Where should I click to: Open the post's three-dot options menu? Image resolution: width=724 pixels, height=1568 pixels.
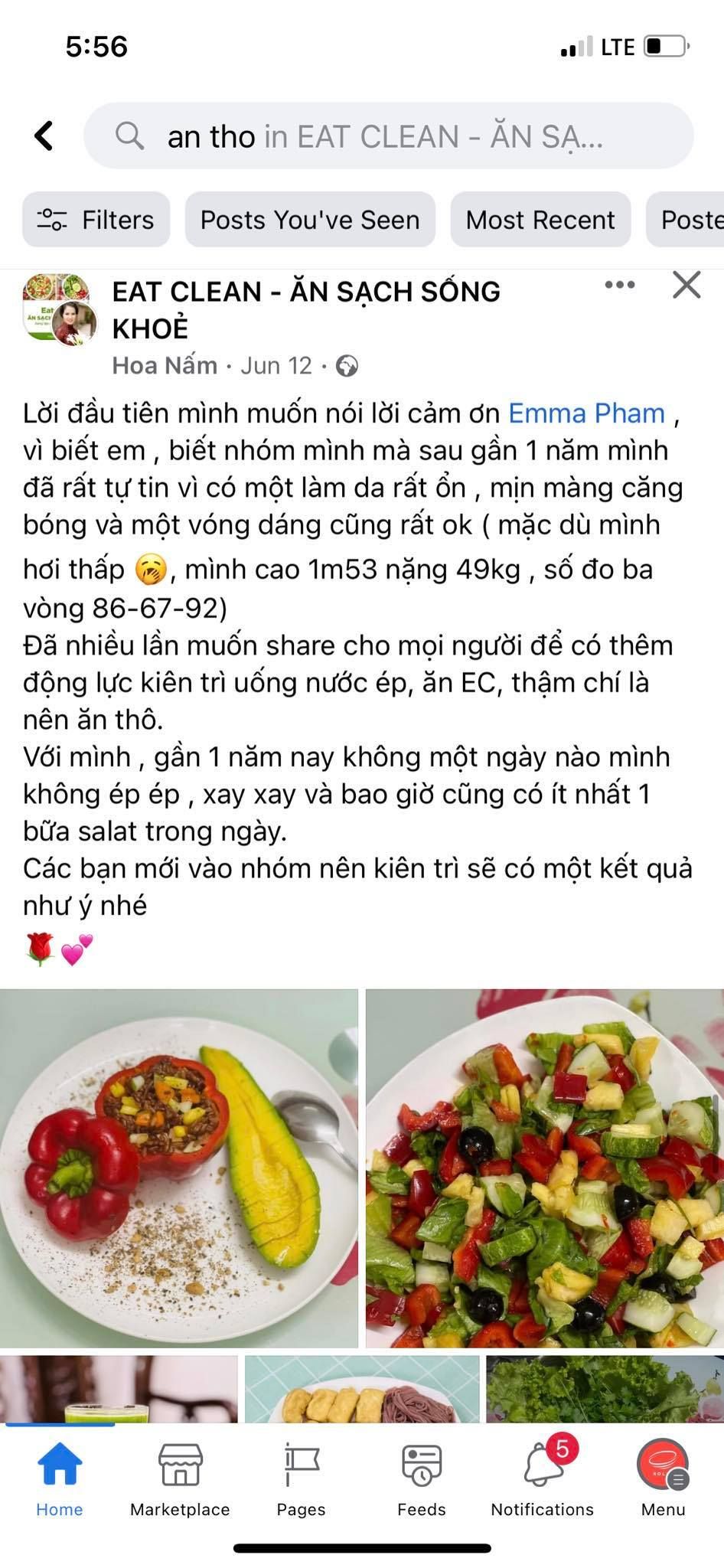tap(619, 285)
